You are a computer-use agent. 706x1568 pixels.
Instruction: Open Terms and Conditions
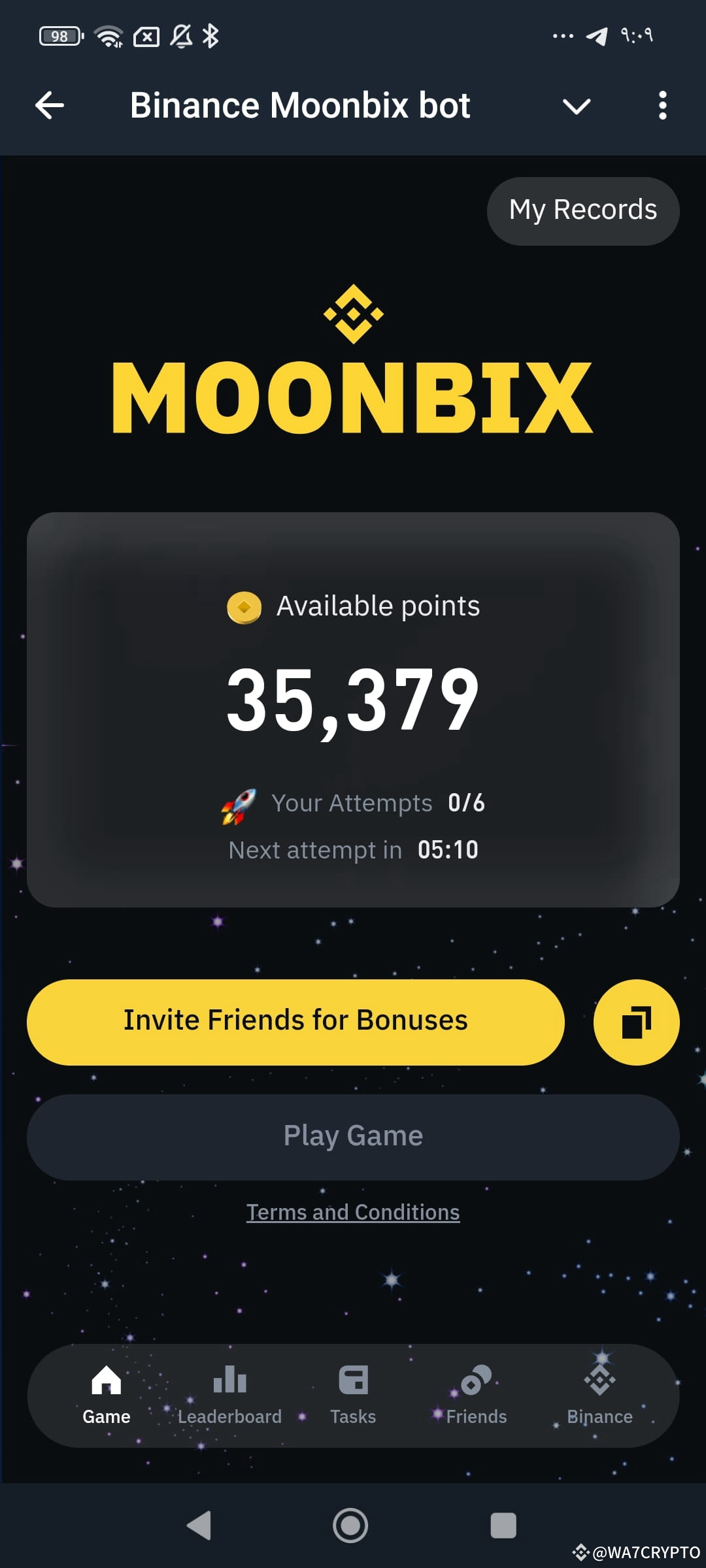coord(352,1211)
